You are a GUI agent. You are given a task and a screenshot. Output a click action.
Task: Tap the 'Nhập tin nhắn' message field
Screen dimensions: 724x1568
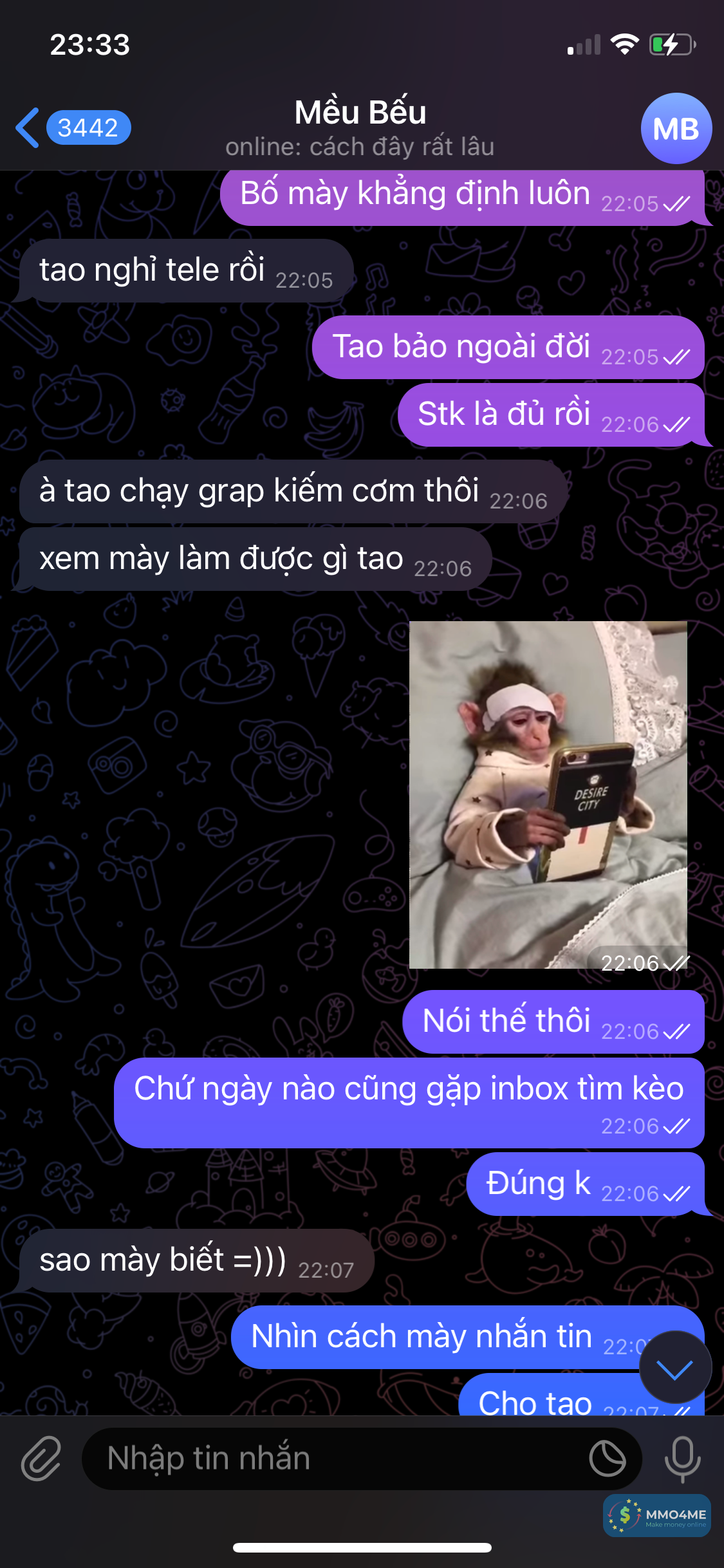pos(335,1459)
